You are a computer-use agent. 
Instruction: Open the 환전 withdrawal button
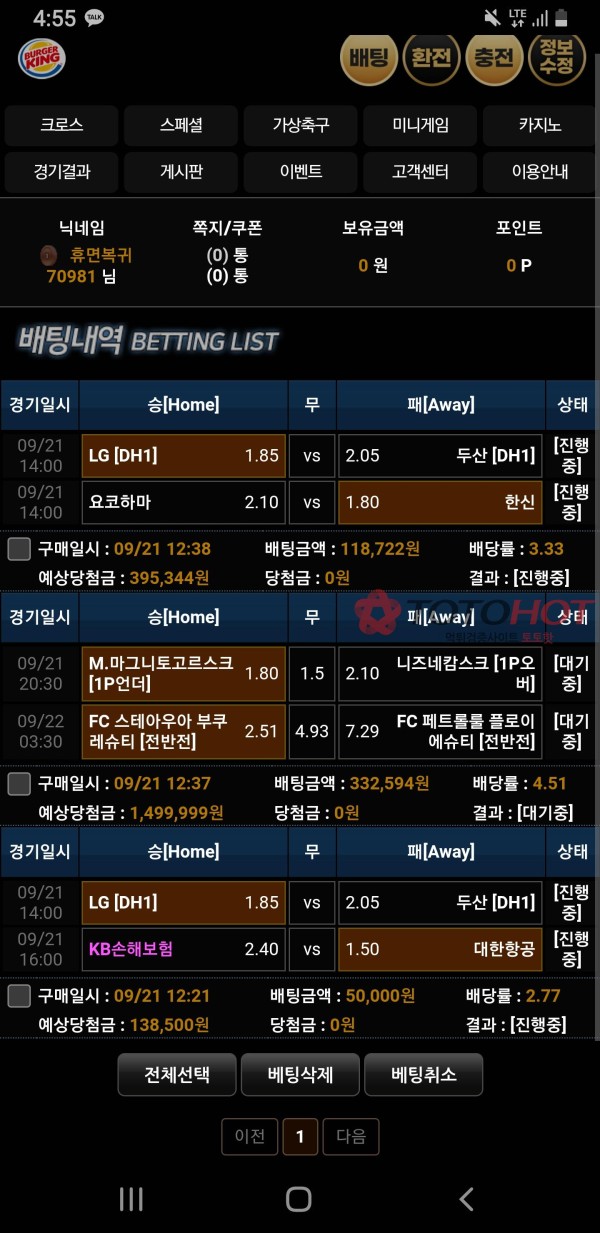pyautogui.click(x=431, y=58)
